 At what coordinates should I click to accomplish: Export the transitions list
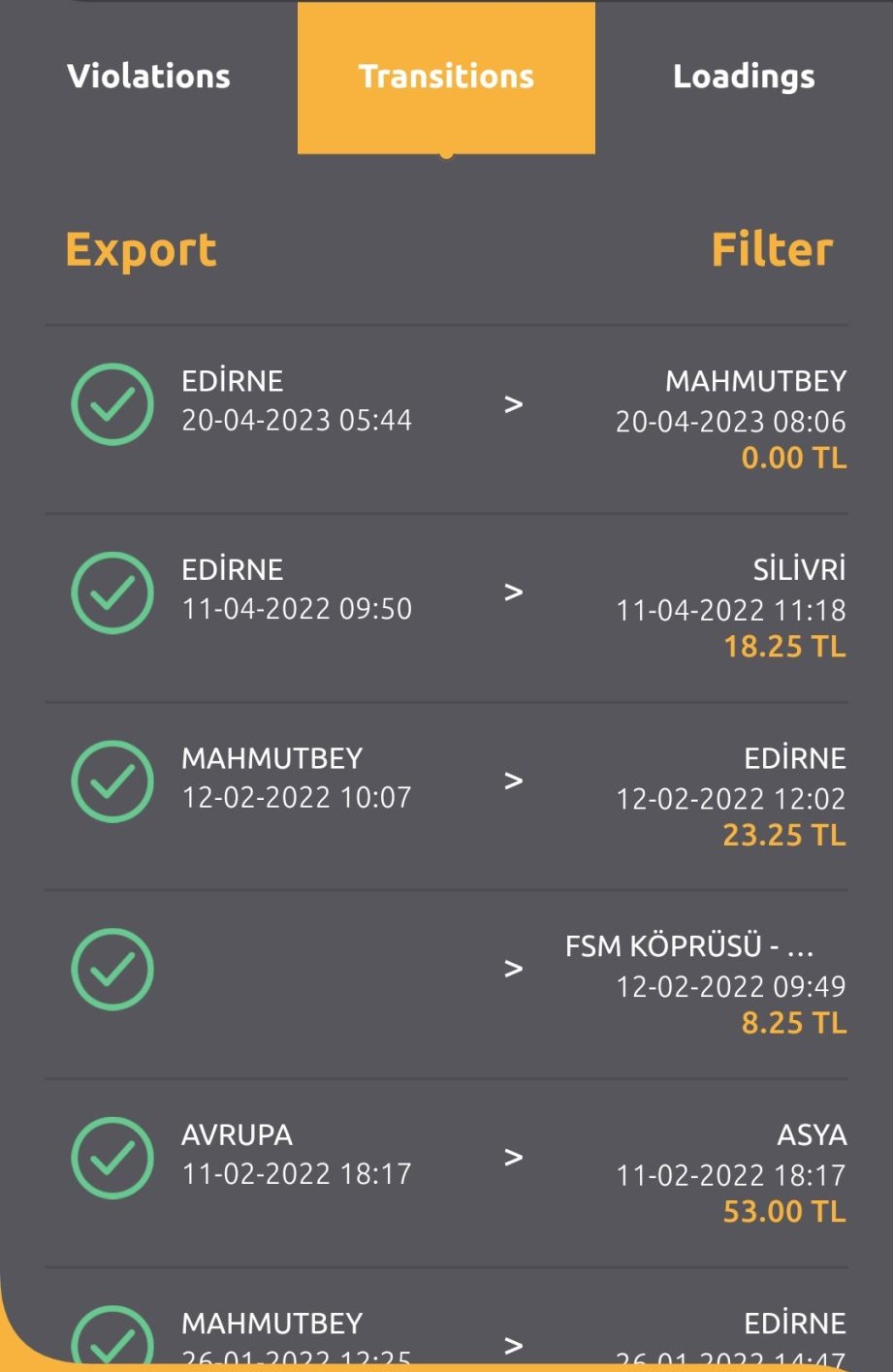click(141, 250)
